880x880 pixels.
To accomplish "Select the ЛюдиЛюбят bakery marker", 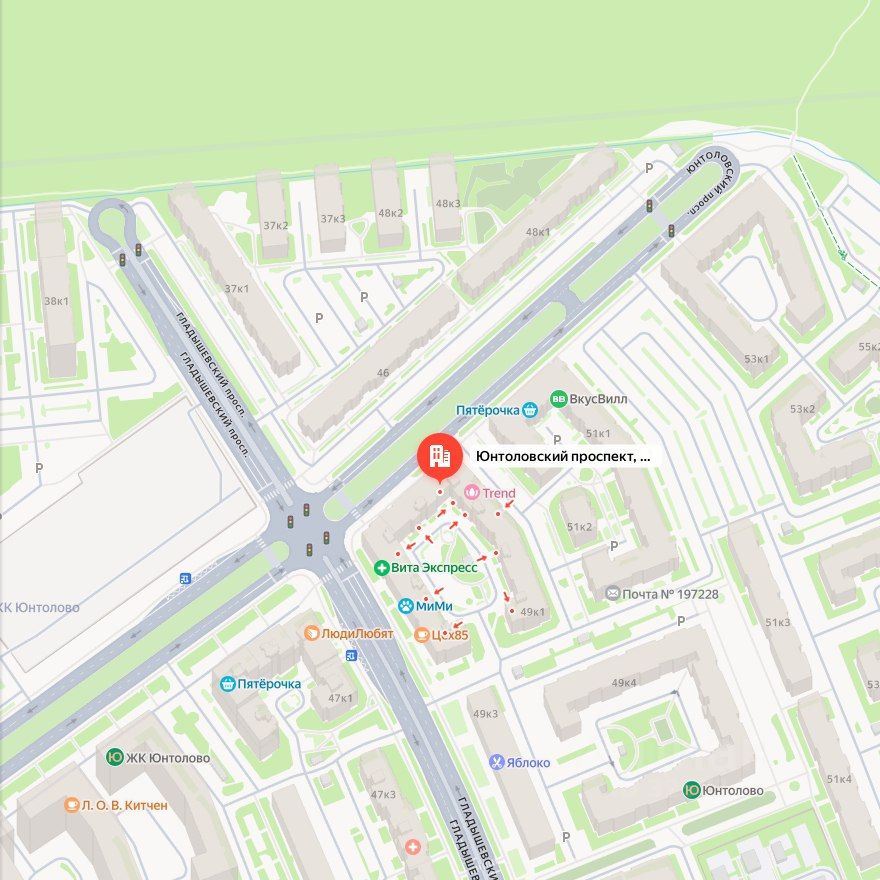I will point(312,633).
